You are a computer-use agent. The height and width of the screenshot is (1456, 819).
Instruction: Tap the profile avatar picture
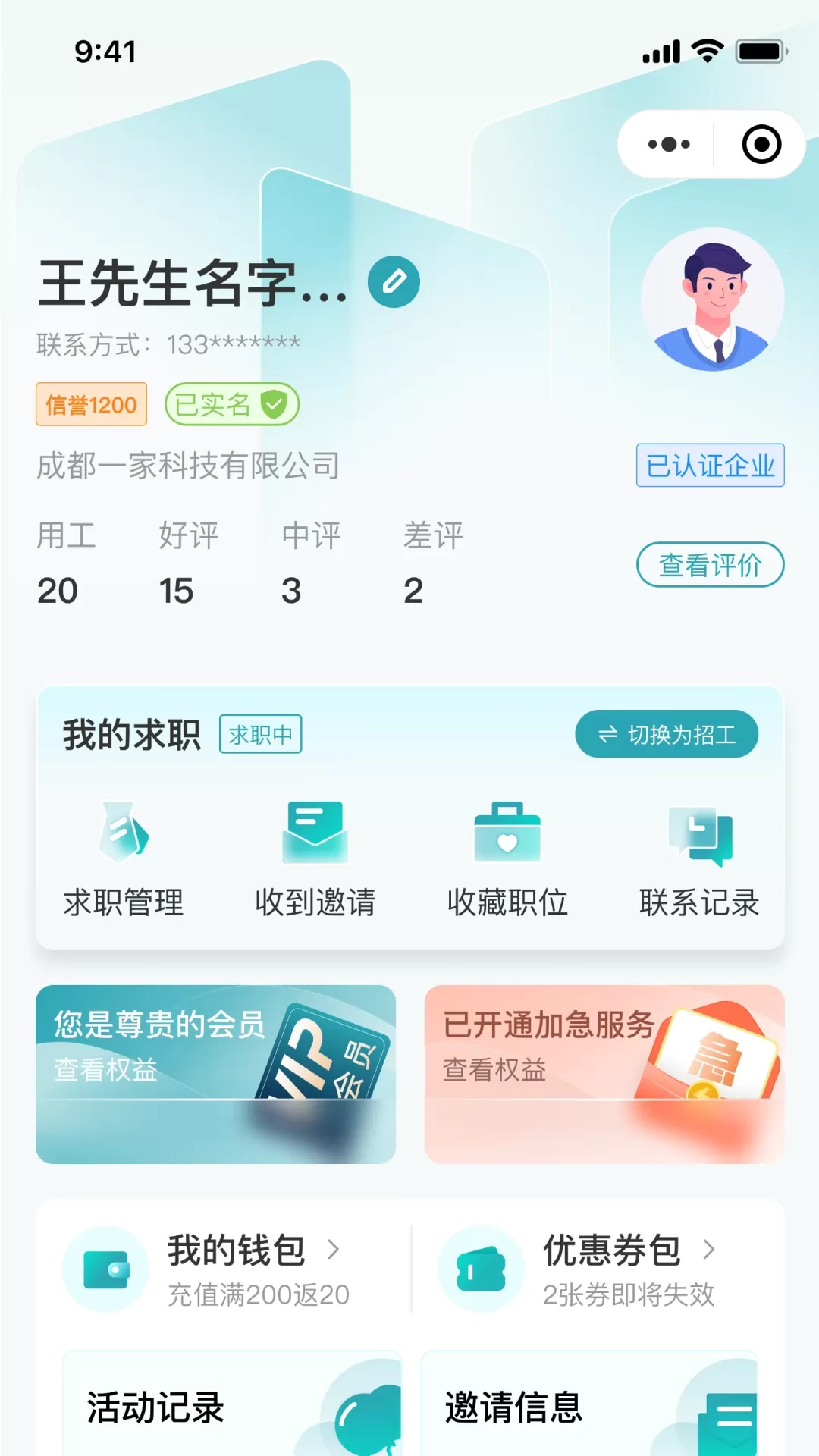(x=713, y=299)
